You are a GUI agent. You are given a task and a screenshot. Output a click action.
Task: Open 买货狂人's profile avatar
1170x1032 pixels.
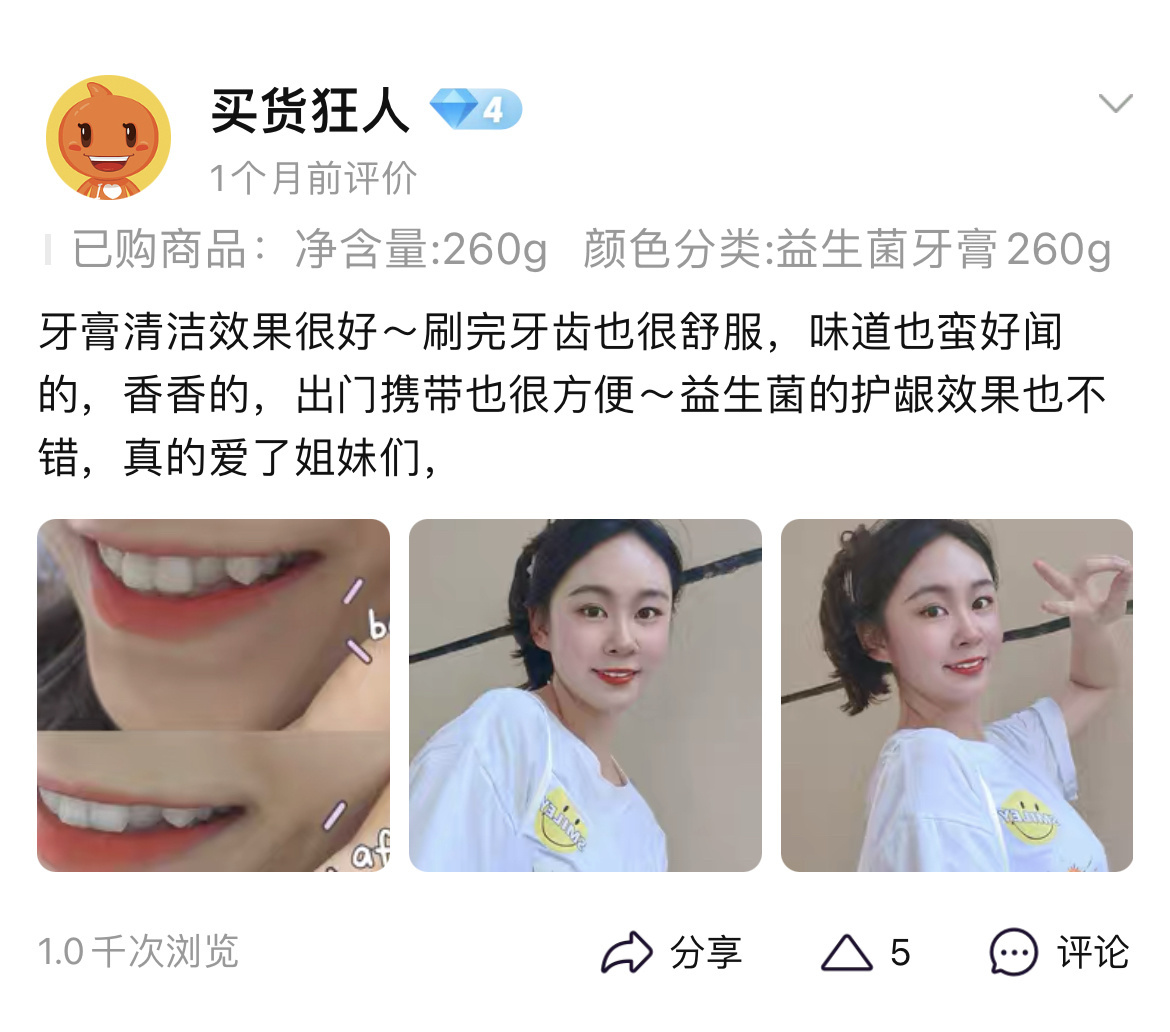pyautogui.click(x=108, y=138)
